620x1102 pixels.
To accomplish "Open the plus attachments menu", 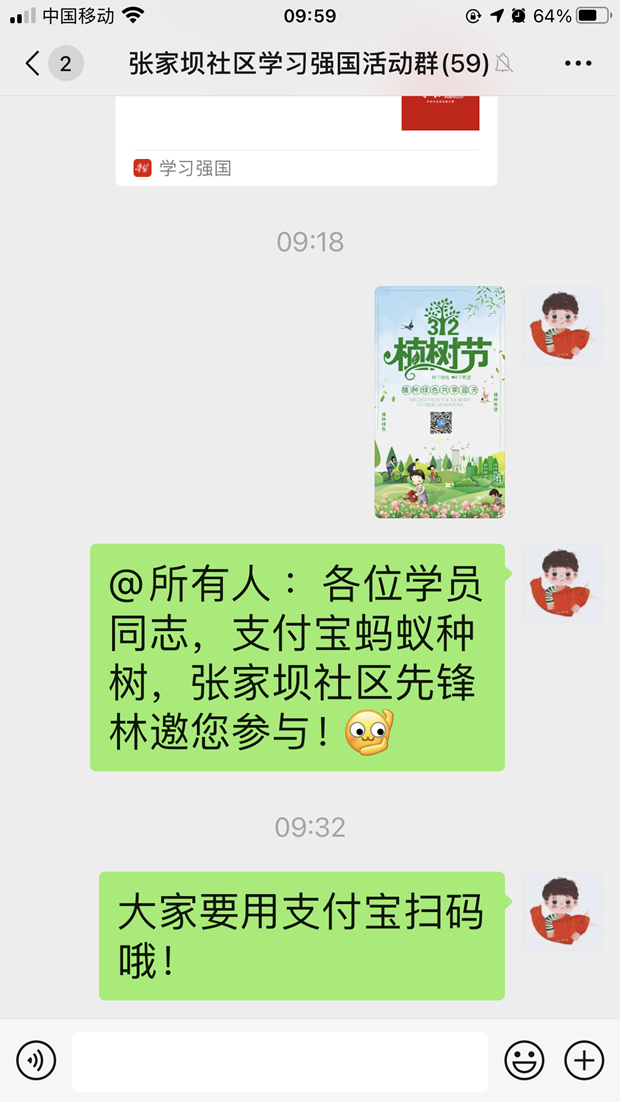I will point(584,1060).
